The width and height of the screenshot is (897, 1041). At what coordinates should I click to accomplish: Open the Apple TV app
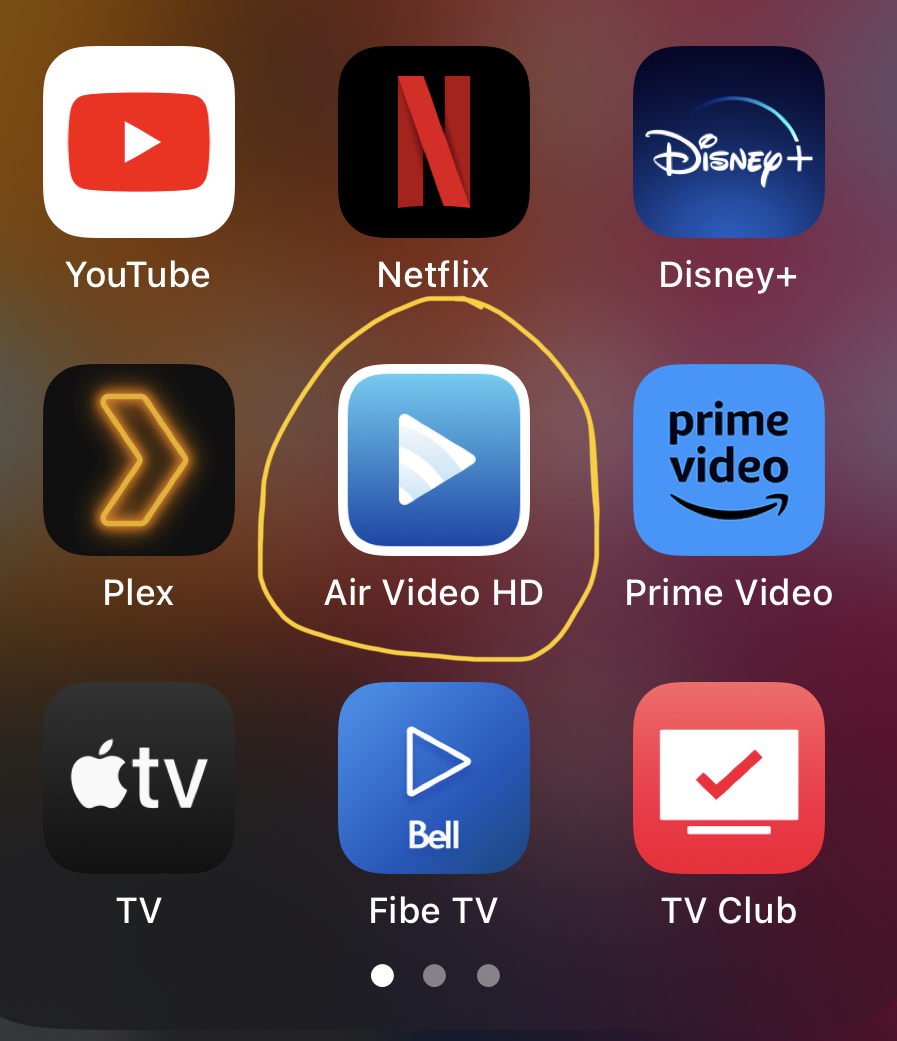[139, 777]
